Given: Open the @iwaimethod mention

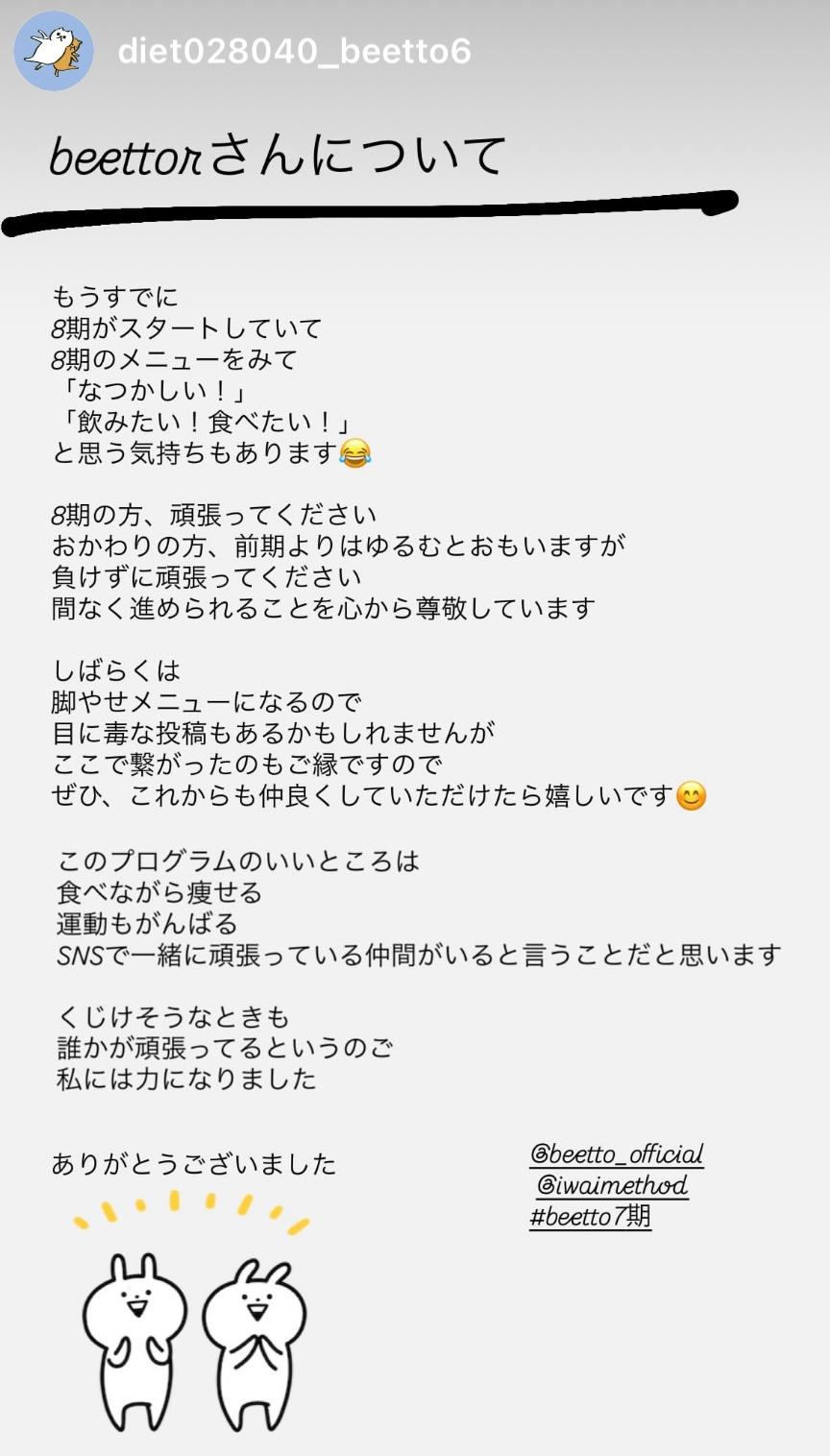Looking at the screenshot, I should [x=612, y=1185].
